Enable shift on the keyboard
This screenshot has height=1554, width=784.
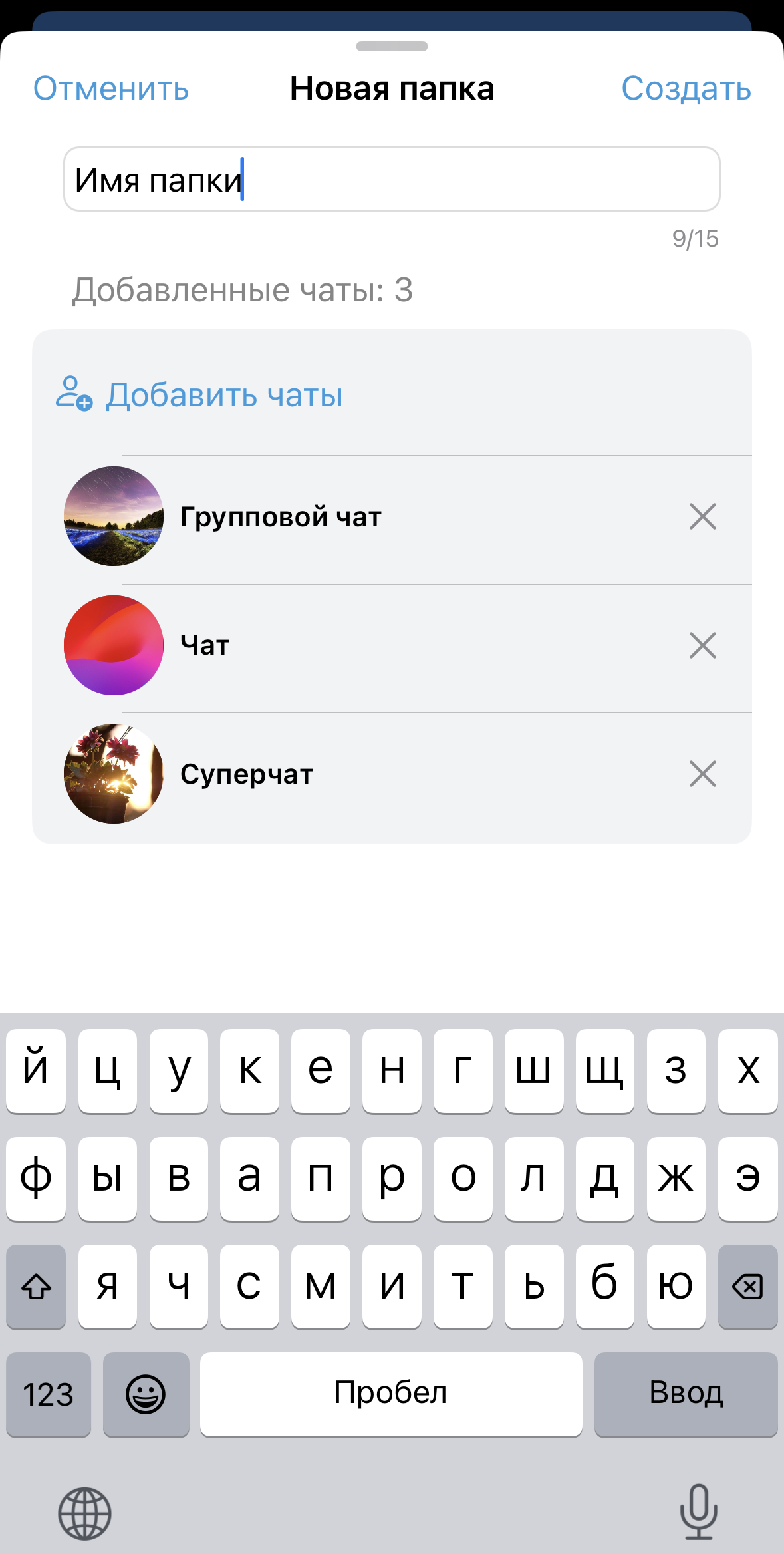(36, 1287)
